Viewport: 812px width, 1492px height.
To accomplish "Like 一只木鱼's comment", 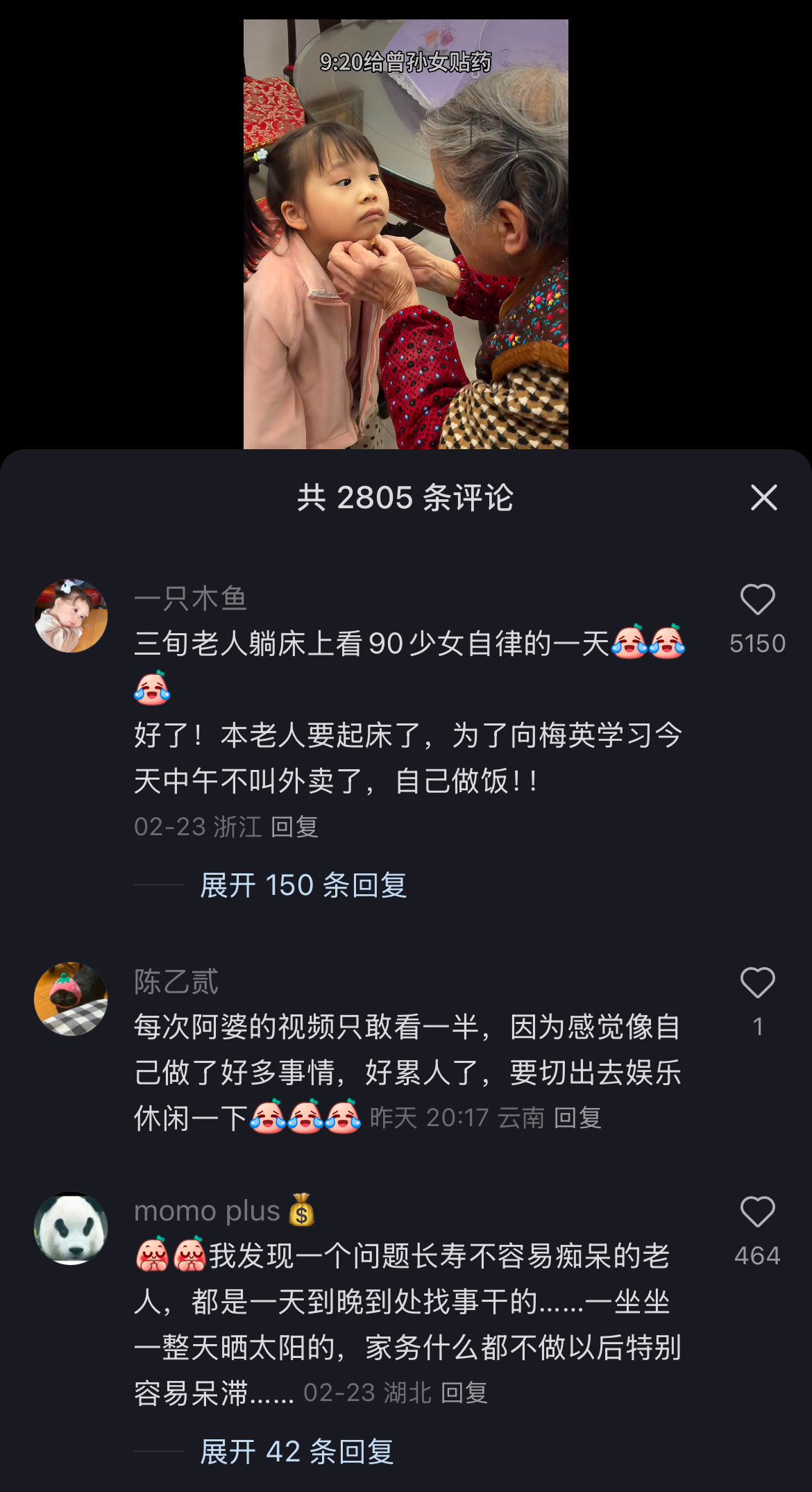I will tap(757, 600).
